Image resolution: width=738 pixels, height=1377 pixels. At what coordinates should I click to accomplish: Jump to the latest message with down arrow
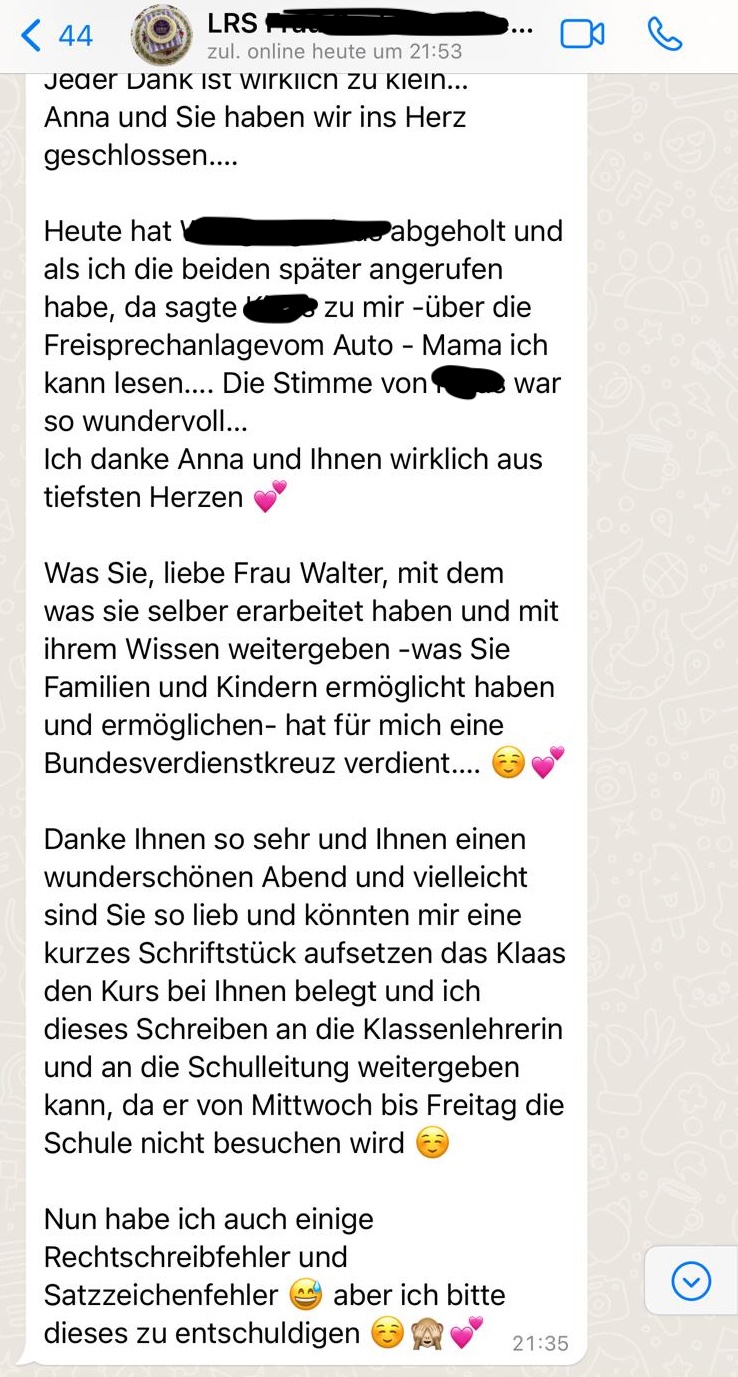691,1280
